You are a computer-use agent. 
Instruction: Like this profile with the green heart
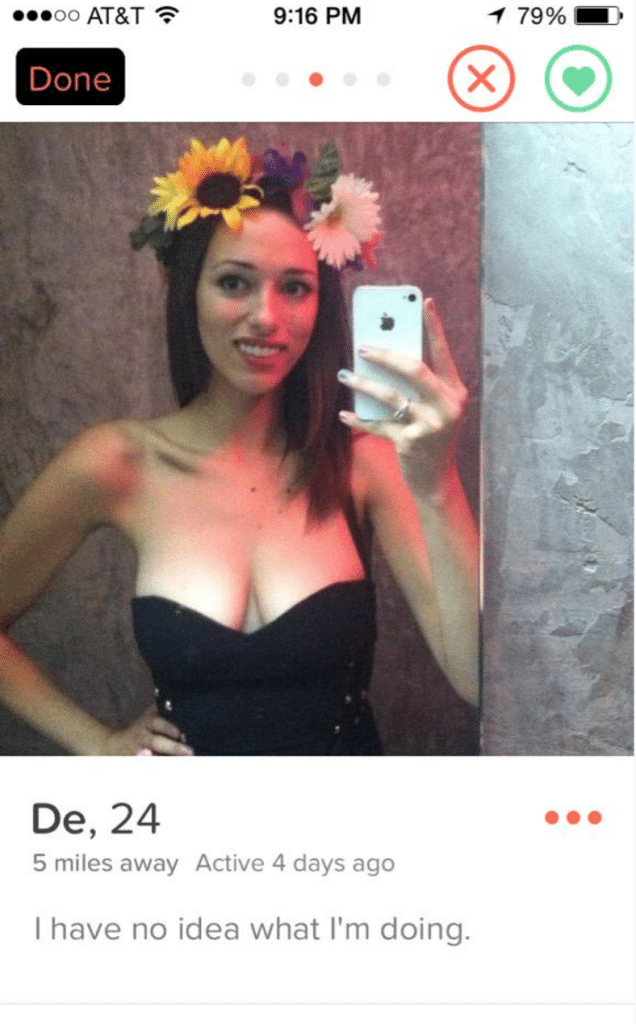coord(577,78)
